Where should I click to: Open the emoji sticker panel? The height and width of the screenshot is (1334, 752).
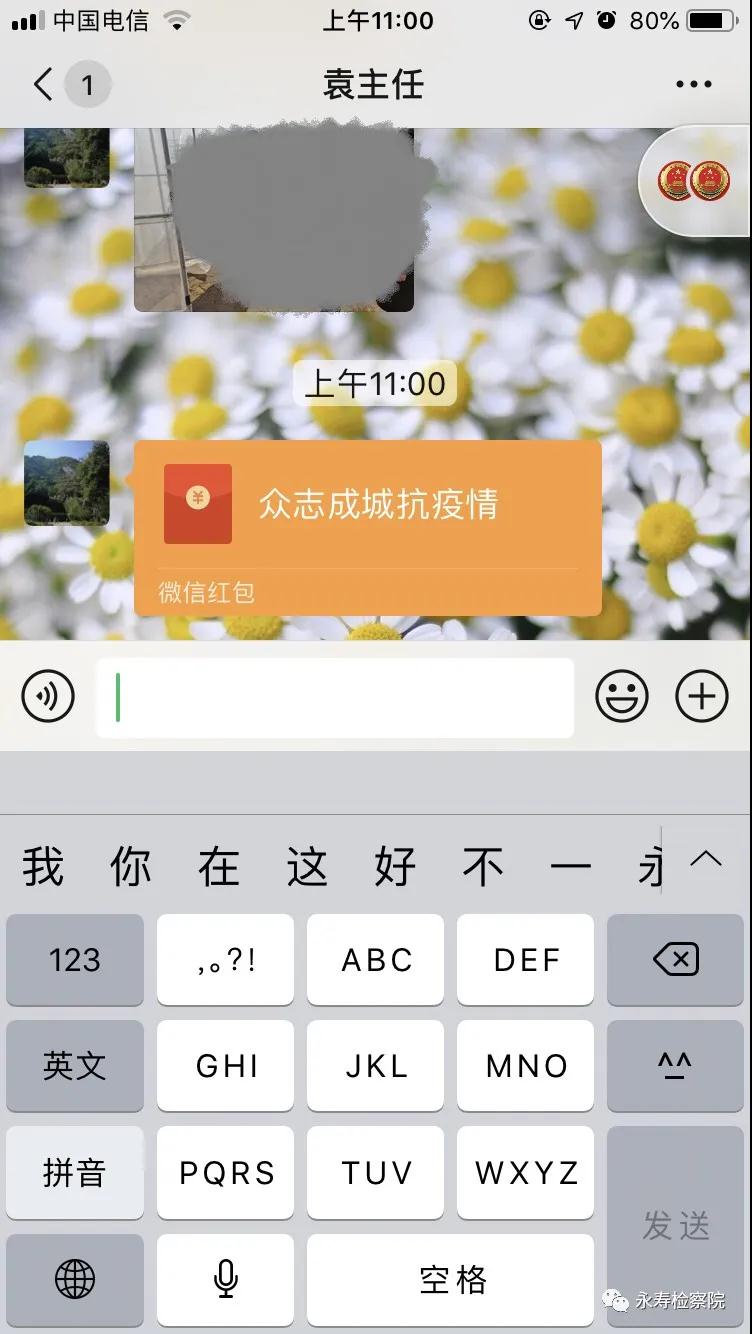[x=622, y=696]
